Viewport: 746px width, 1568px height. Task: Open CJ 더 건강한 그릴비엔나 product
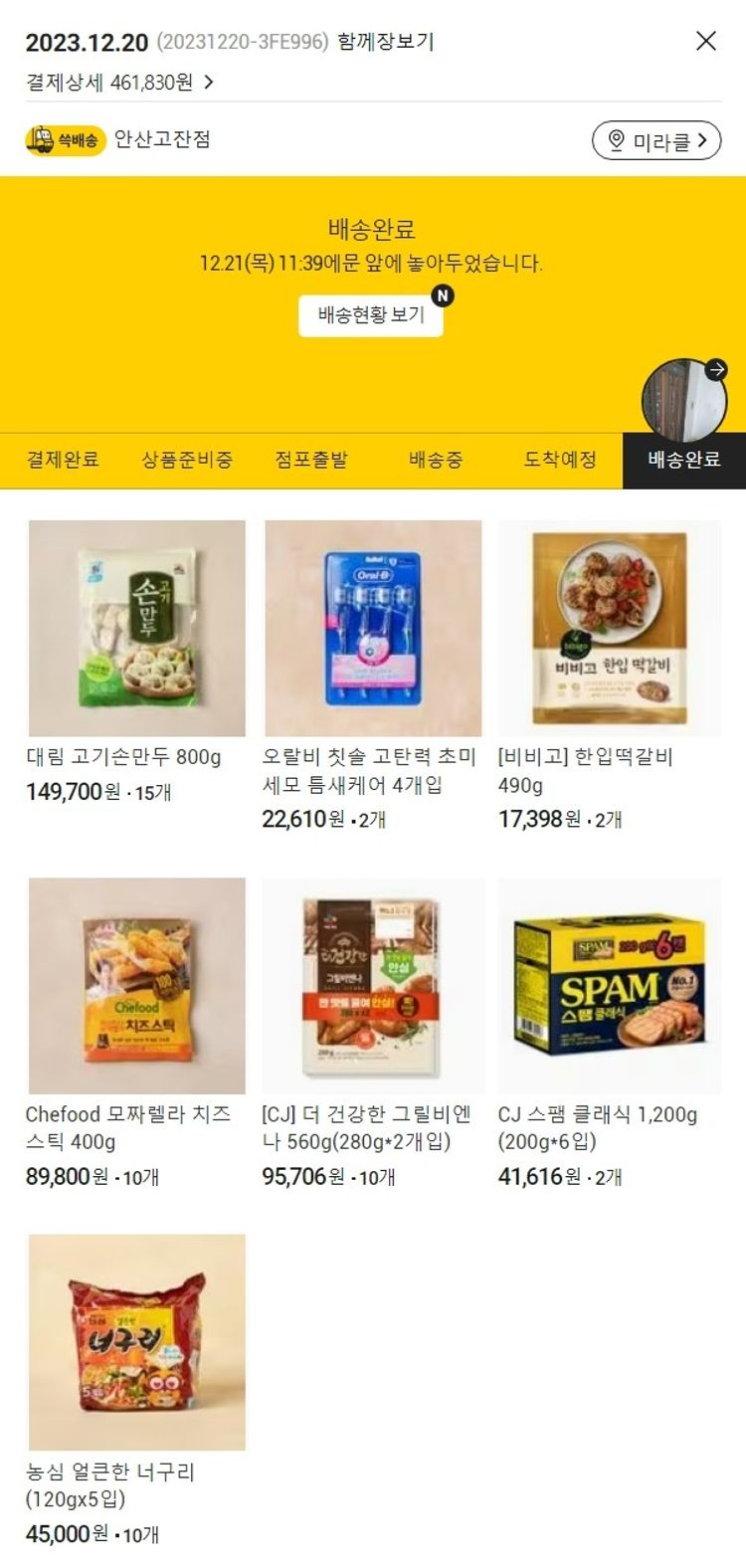pyautogui.click(x=373, y=985)
